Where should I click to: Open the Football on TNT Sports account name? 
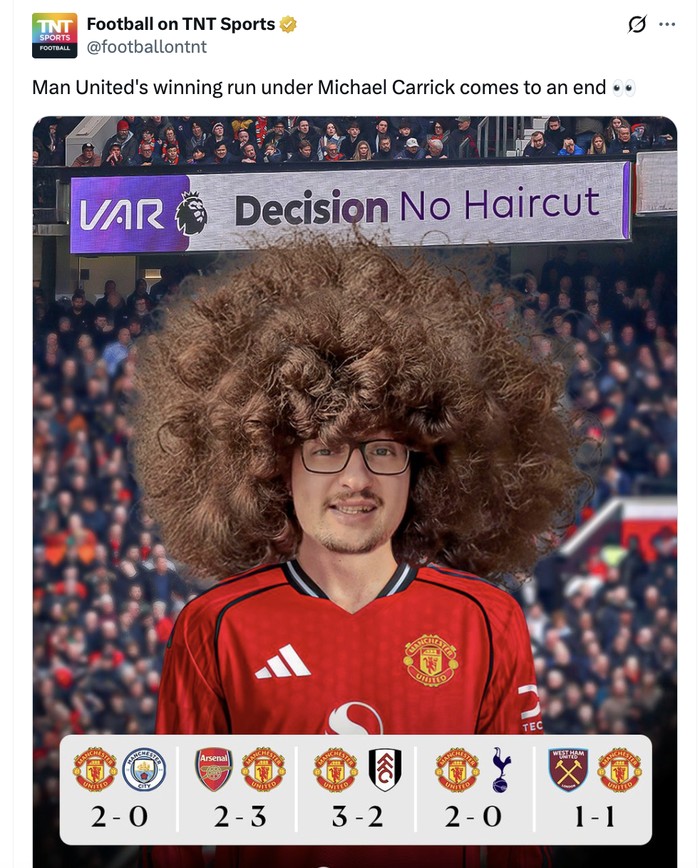(180, 24)
